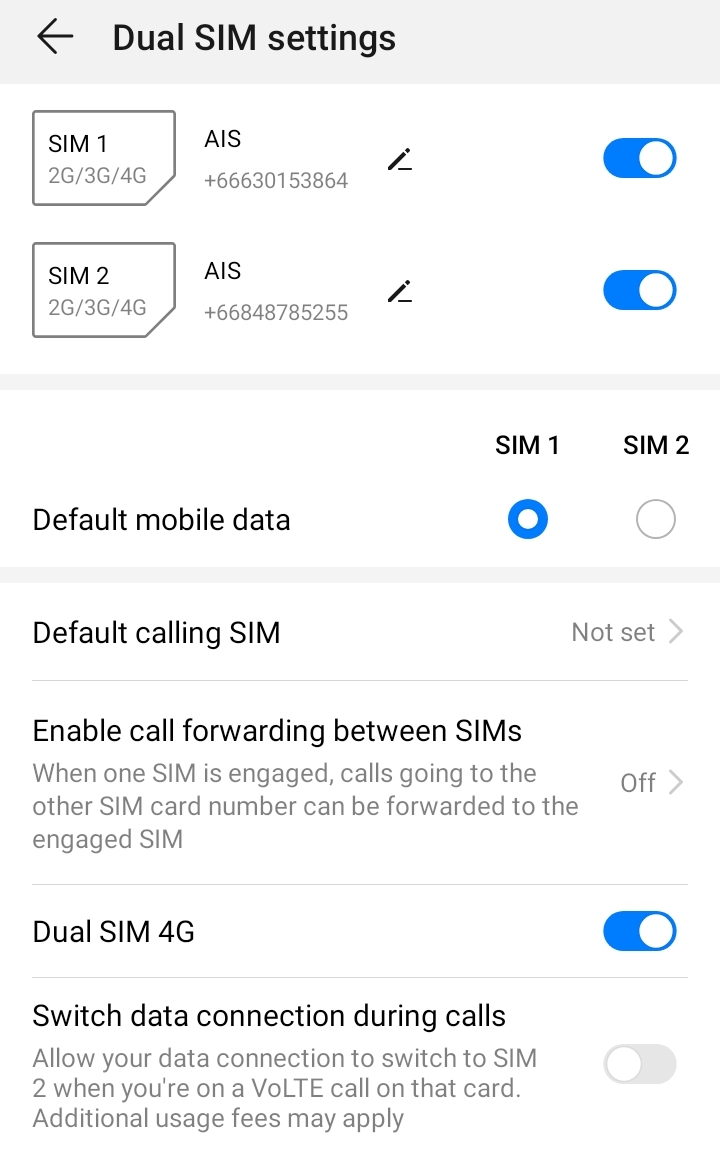Viewport: 720px width, 1159px height.
Task: Open Enable call forwarding between SIMs
Action: click(360, 782)
